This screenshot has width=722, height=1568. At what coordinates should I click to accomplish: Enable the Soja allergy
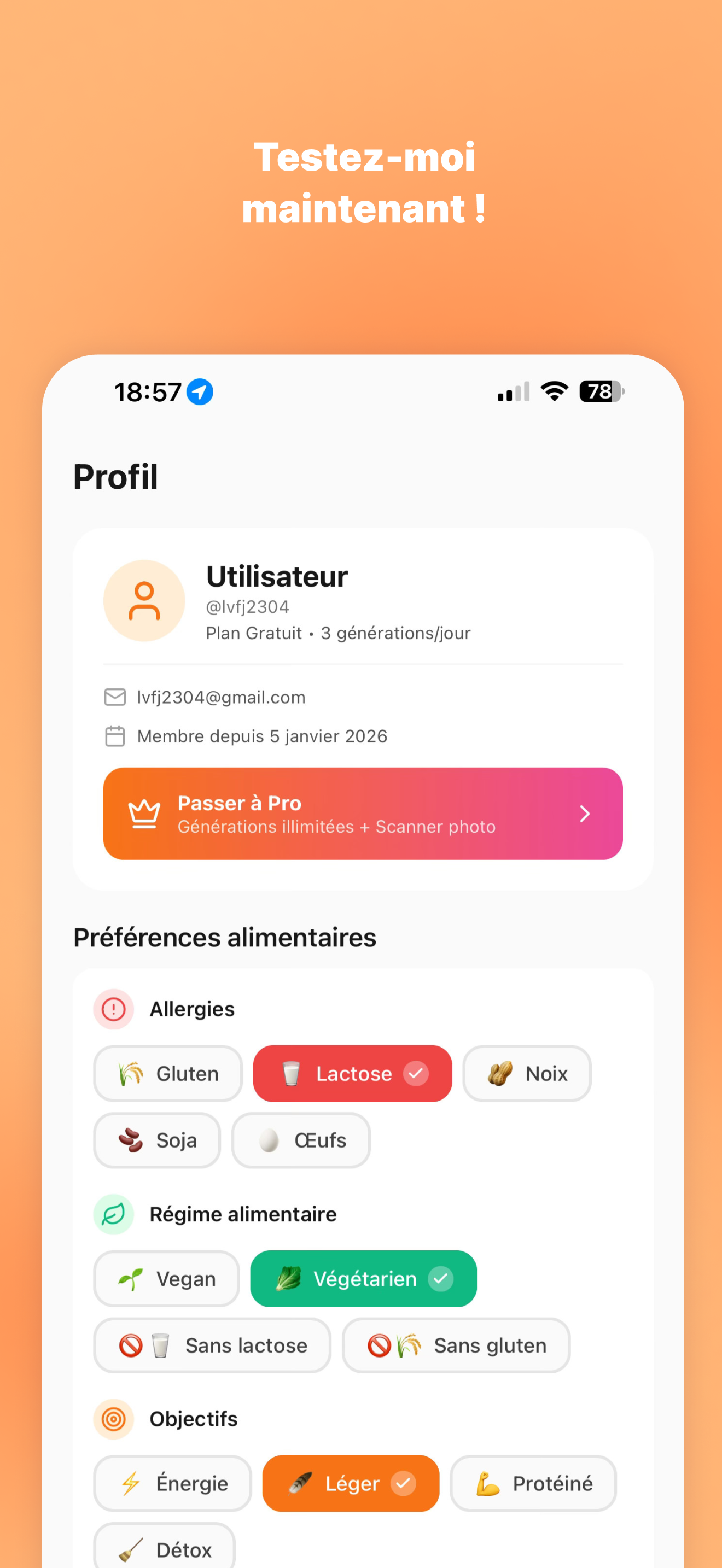[156, 1140]
